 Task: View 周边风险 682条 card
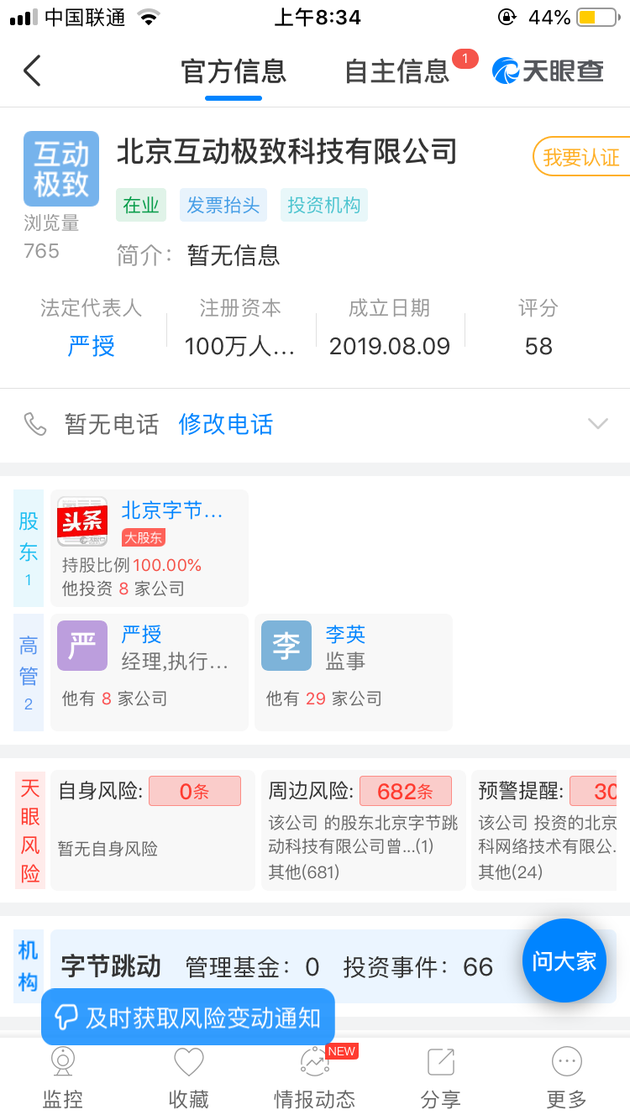pyautogui.click(x=362, y=828)
